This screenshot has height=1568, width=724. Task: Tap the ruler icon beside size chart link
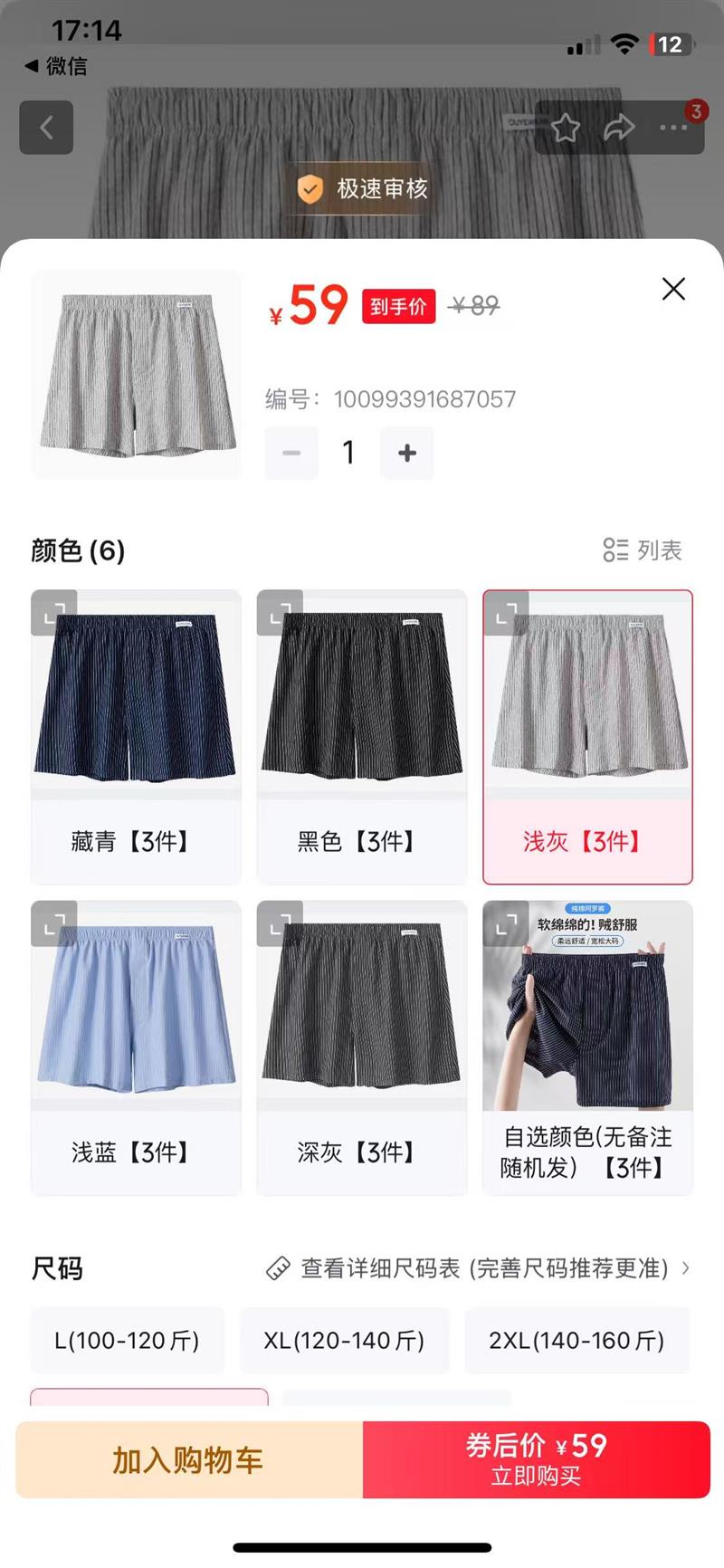[279, 1268]
